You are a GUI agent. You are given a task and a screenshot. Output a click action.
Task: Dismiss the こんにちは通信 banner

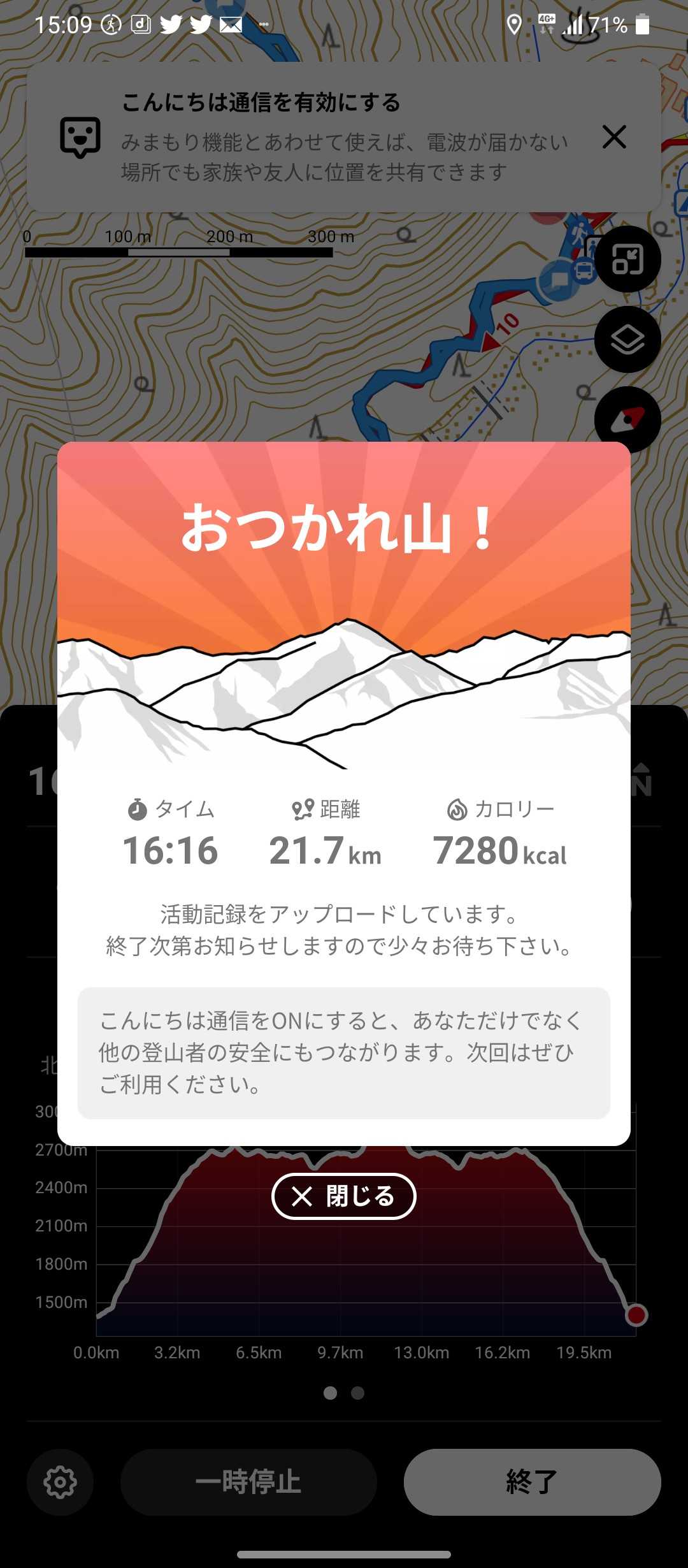pos(614,136)
